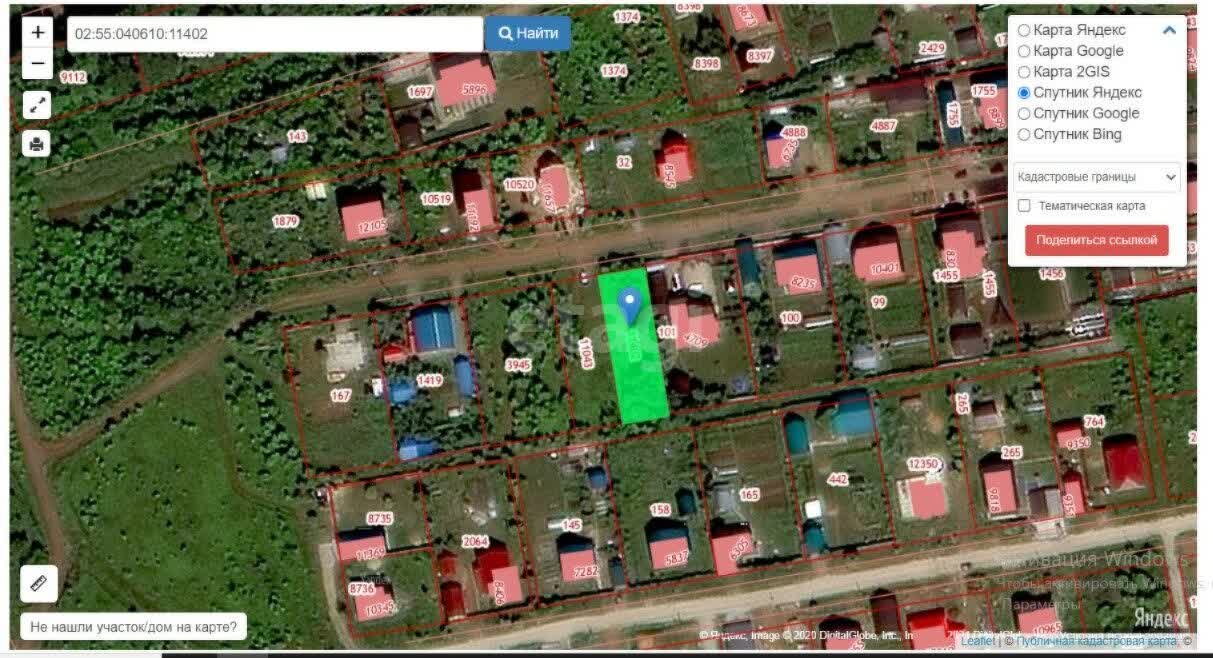
Task: Open the Публичная кадастровая карта link
Action: 1097,641
